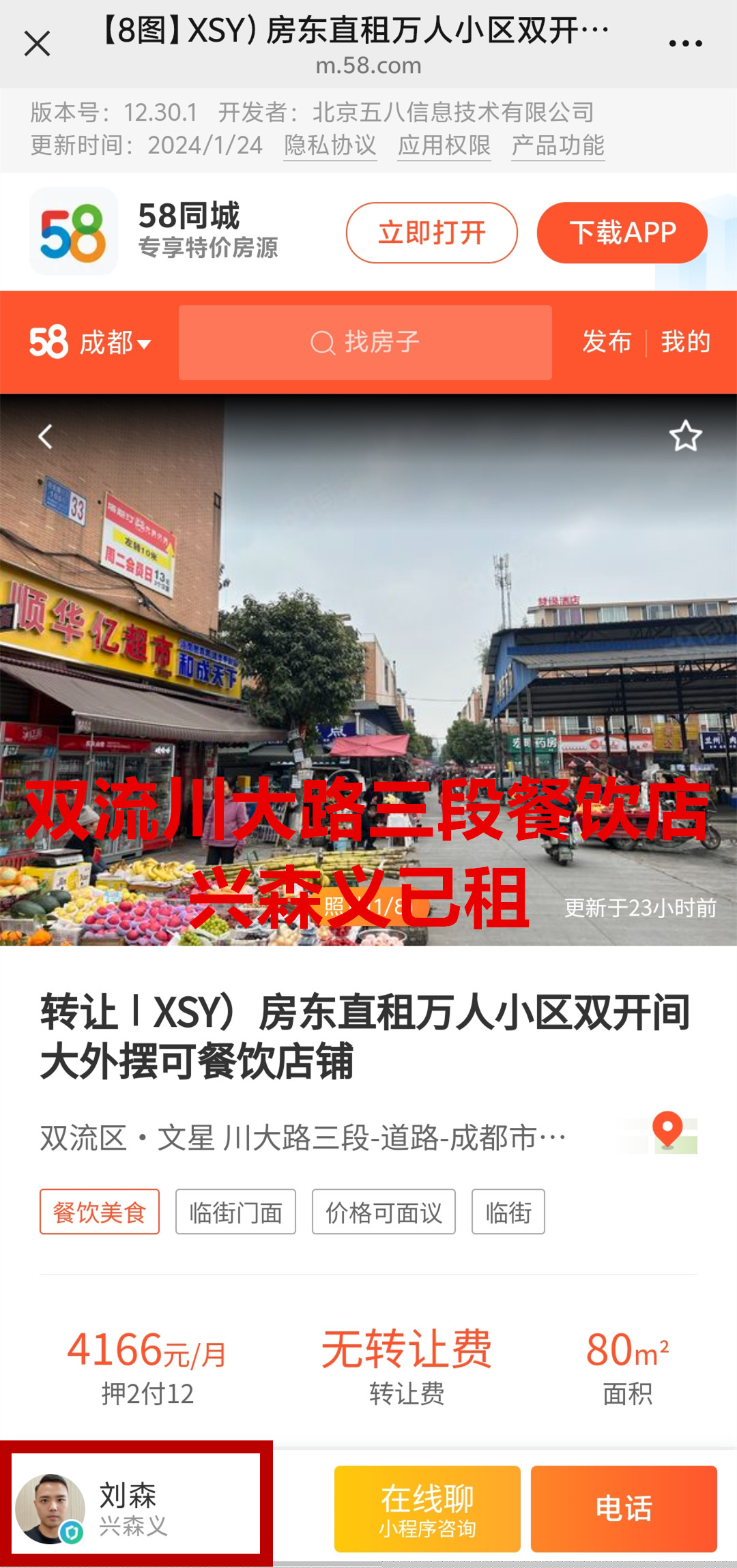Go to 我的 account page
Image resolution: width=737 pixels, height=1568 pixels.
685,342
